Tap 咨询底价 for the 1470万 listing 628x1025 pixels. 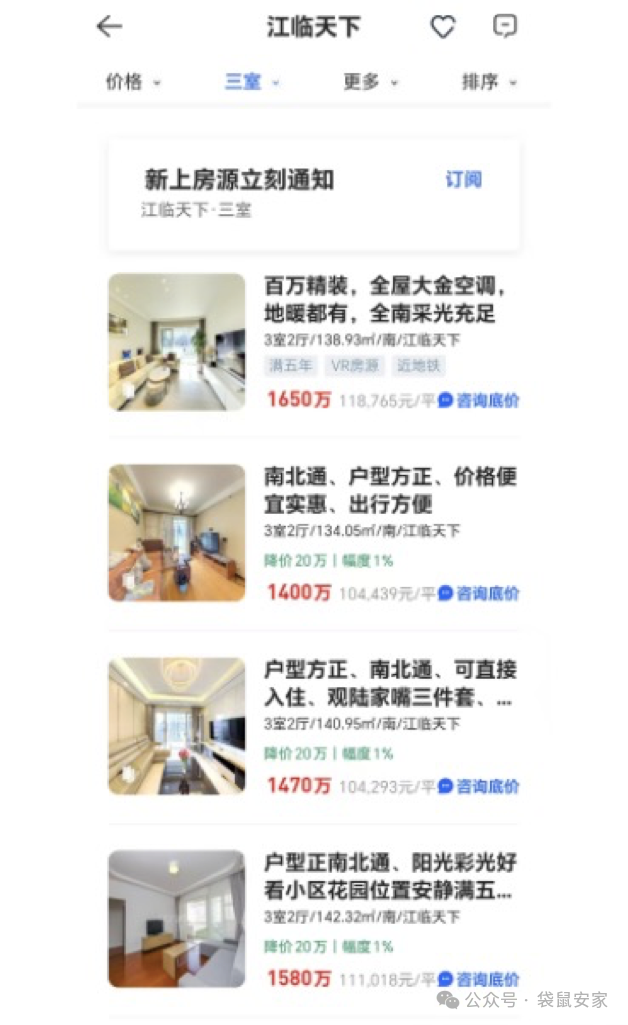(x=479, y=787)
